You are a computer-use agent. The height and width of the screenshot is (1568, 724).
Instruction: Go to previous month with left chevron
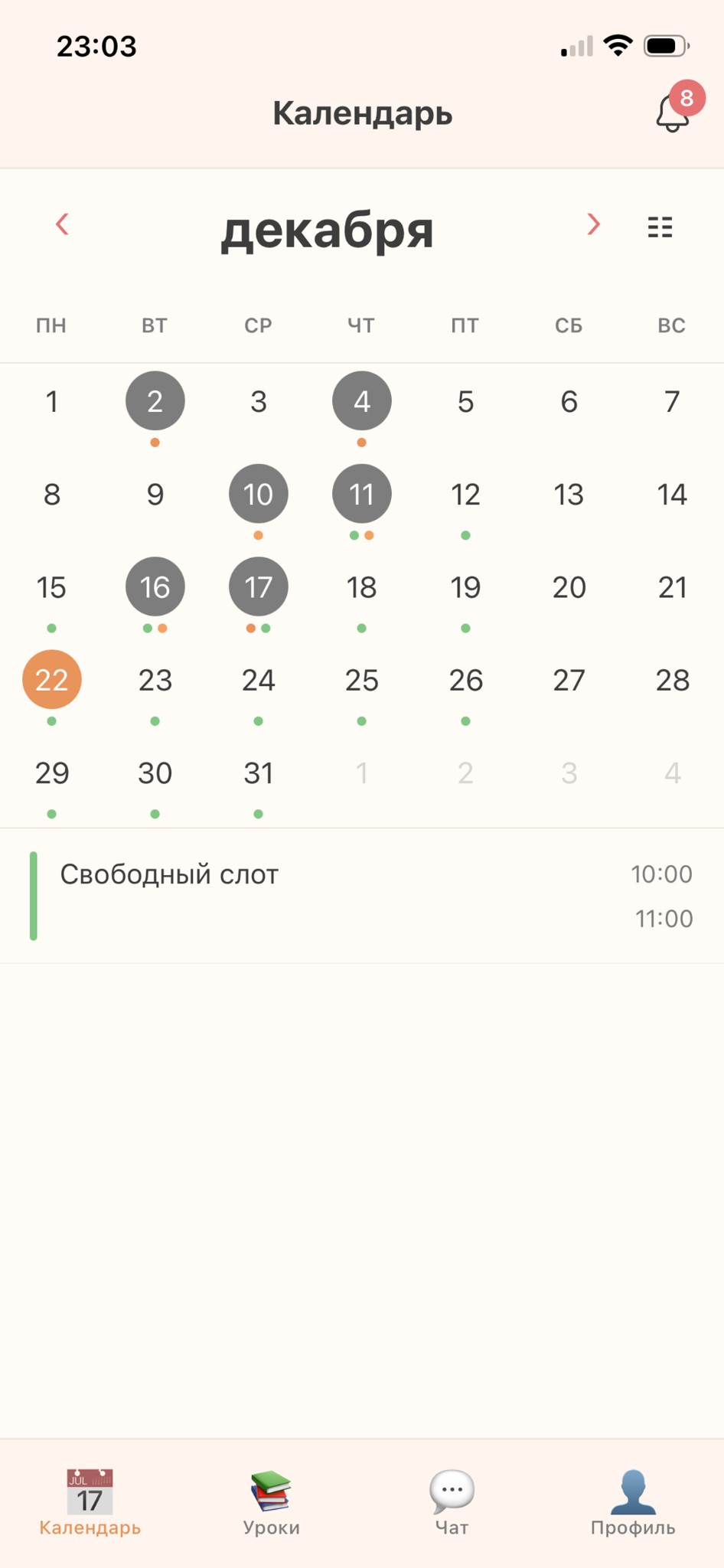click(x=61, y=224)
